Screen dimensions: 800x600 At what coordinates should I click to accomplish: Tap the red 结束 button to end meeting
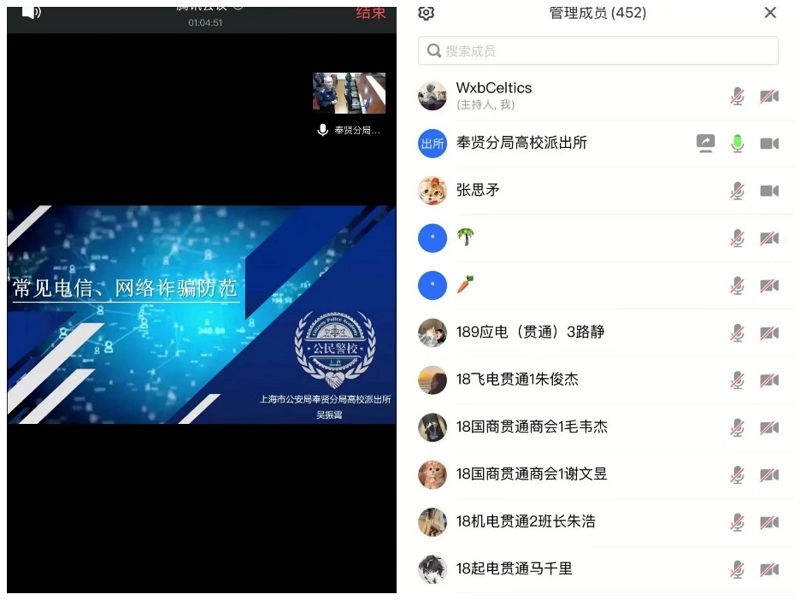point(371,13)
